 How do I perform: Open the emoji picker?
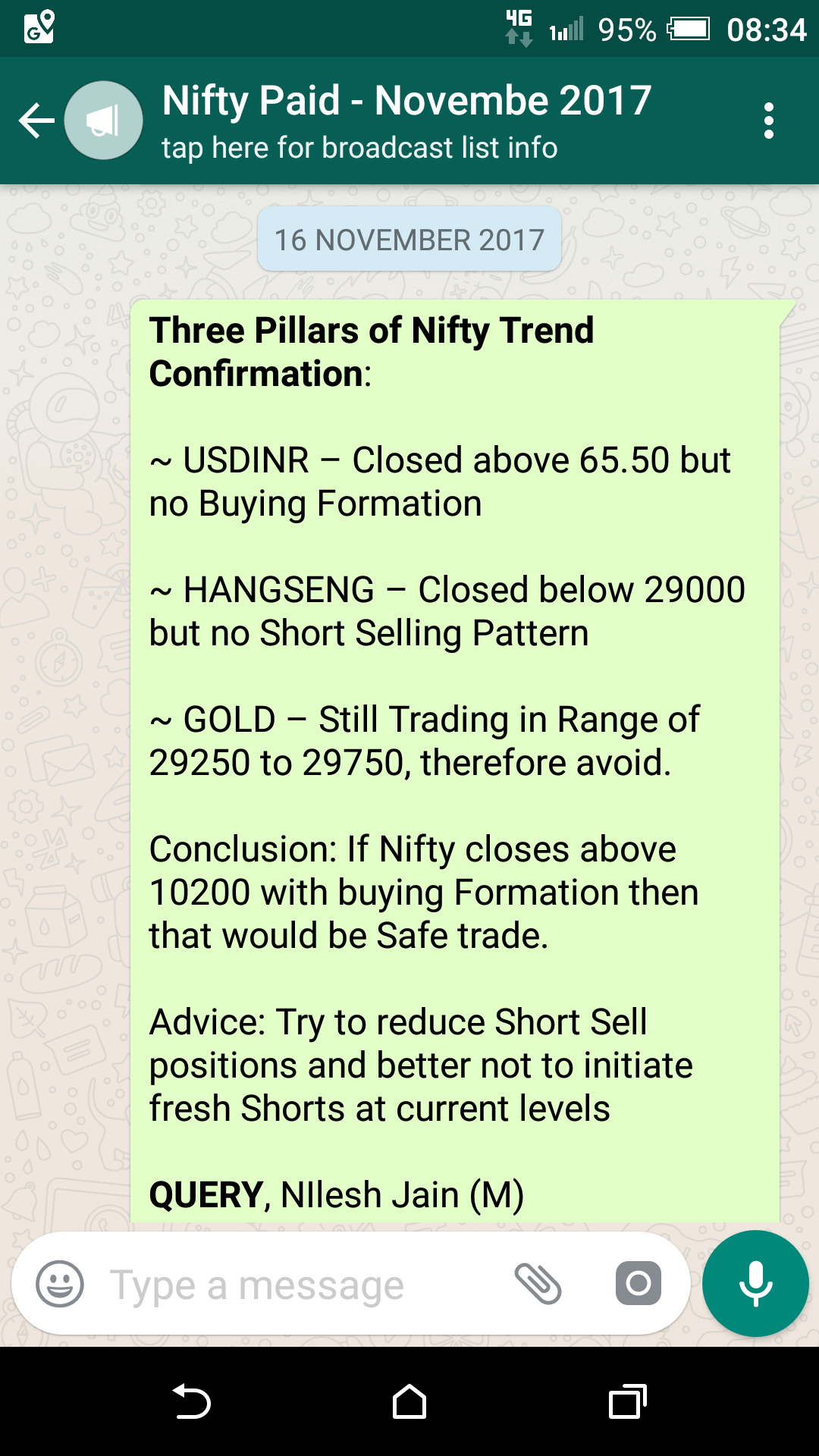pos(60,1284)
